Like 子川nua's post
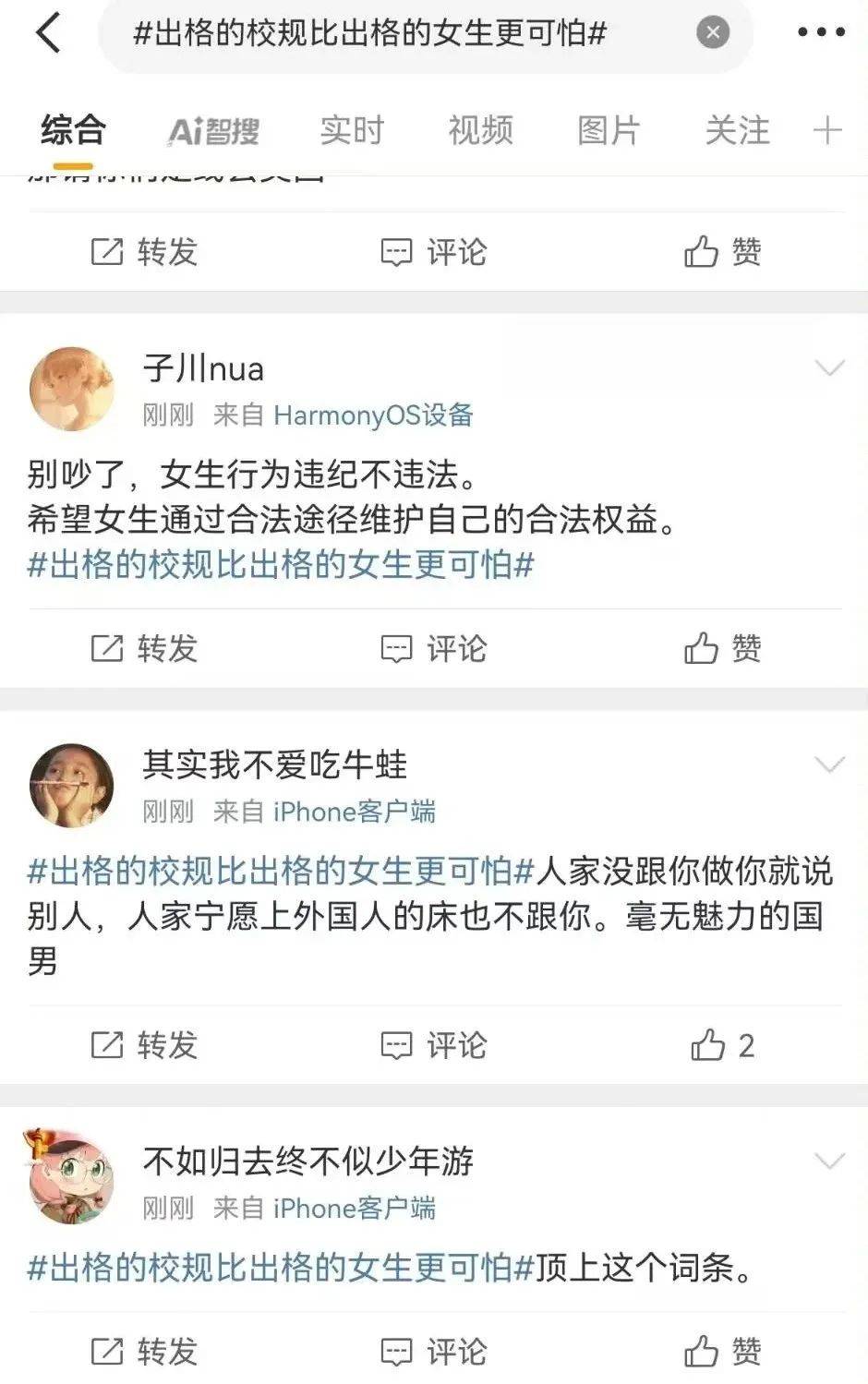 (722, 648)
